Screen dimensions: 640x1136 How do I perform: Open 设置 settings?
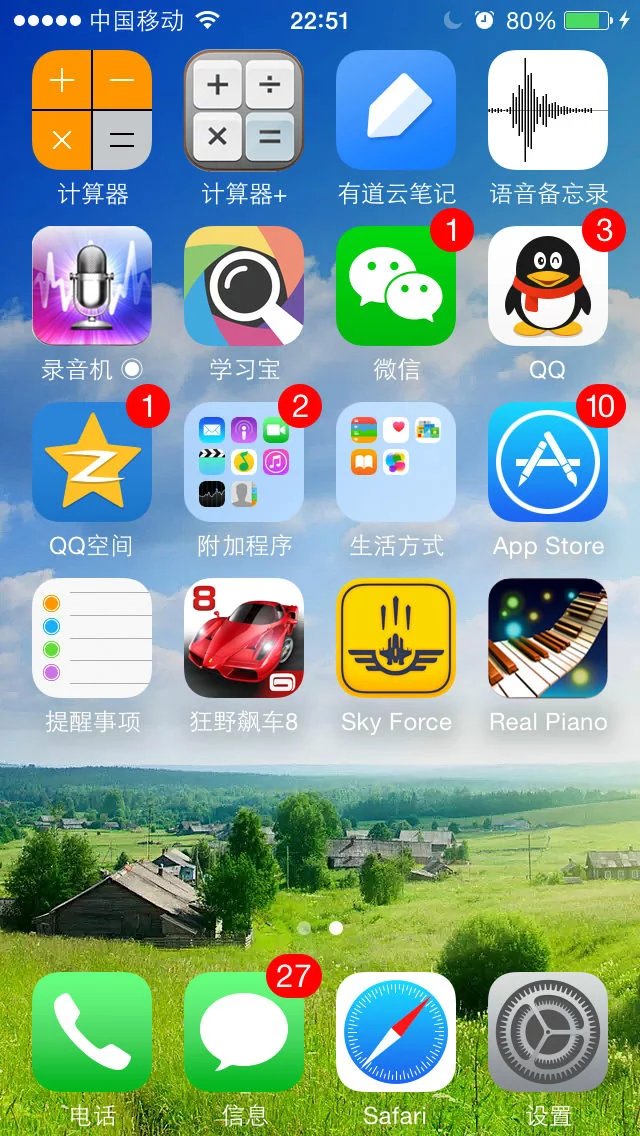[x=548, y=1032]
